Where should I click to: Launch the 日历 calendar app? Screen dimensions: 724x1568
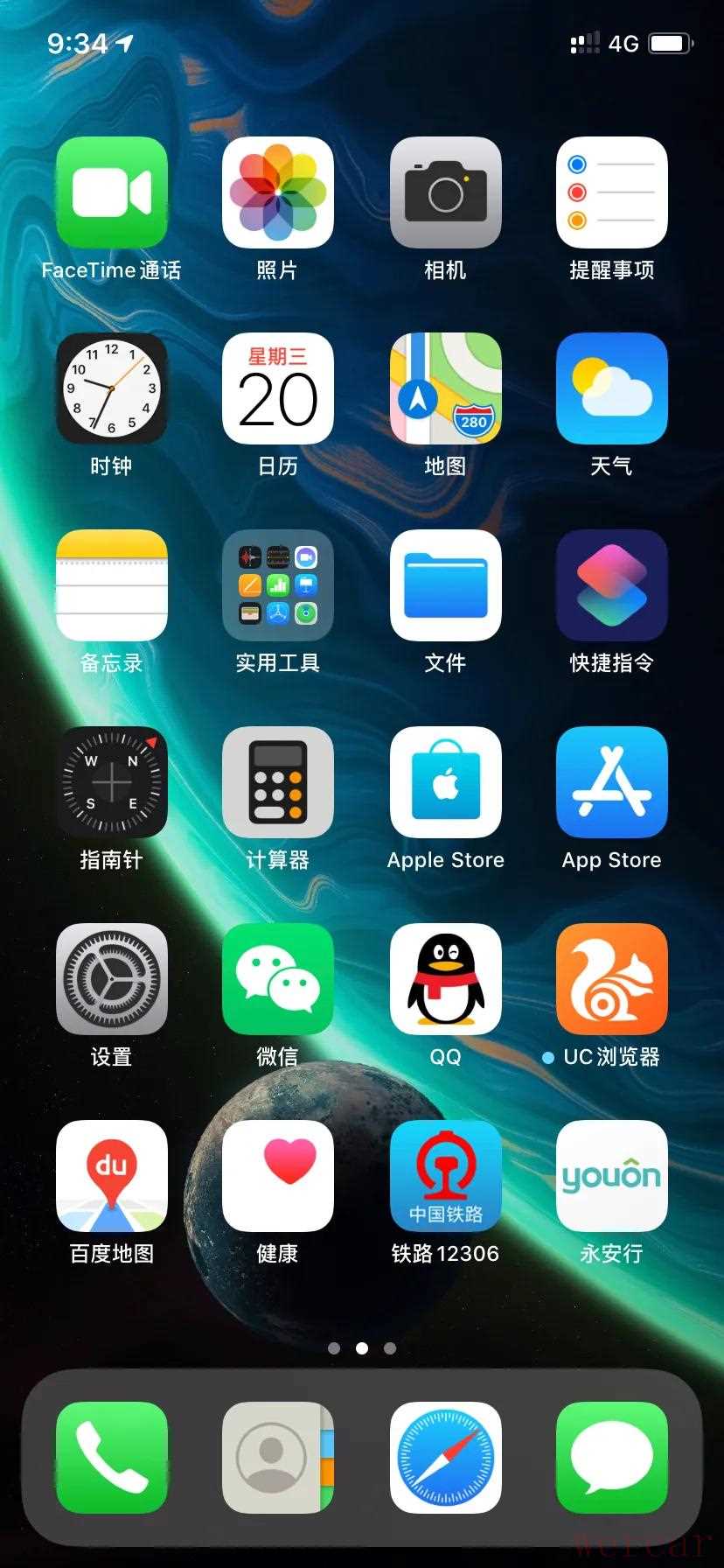pos(278,388)
